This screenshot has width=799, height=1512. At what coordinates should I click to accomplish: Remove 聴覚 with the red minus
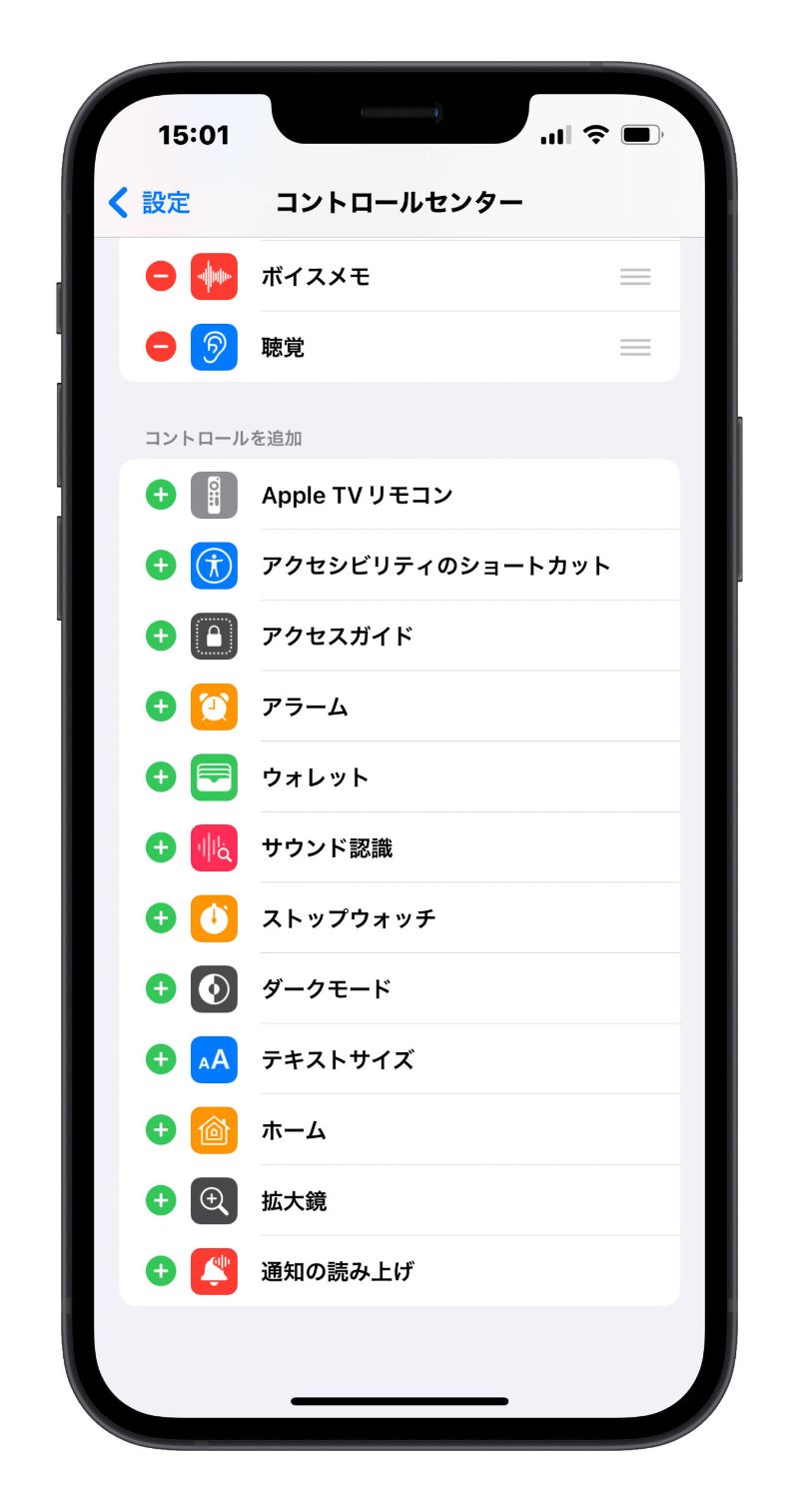point(161,347)
